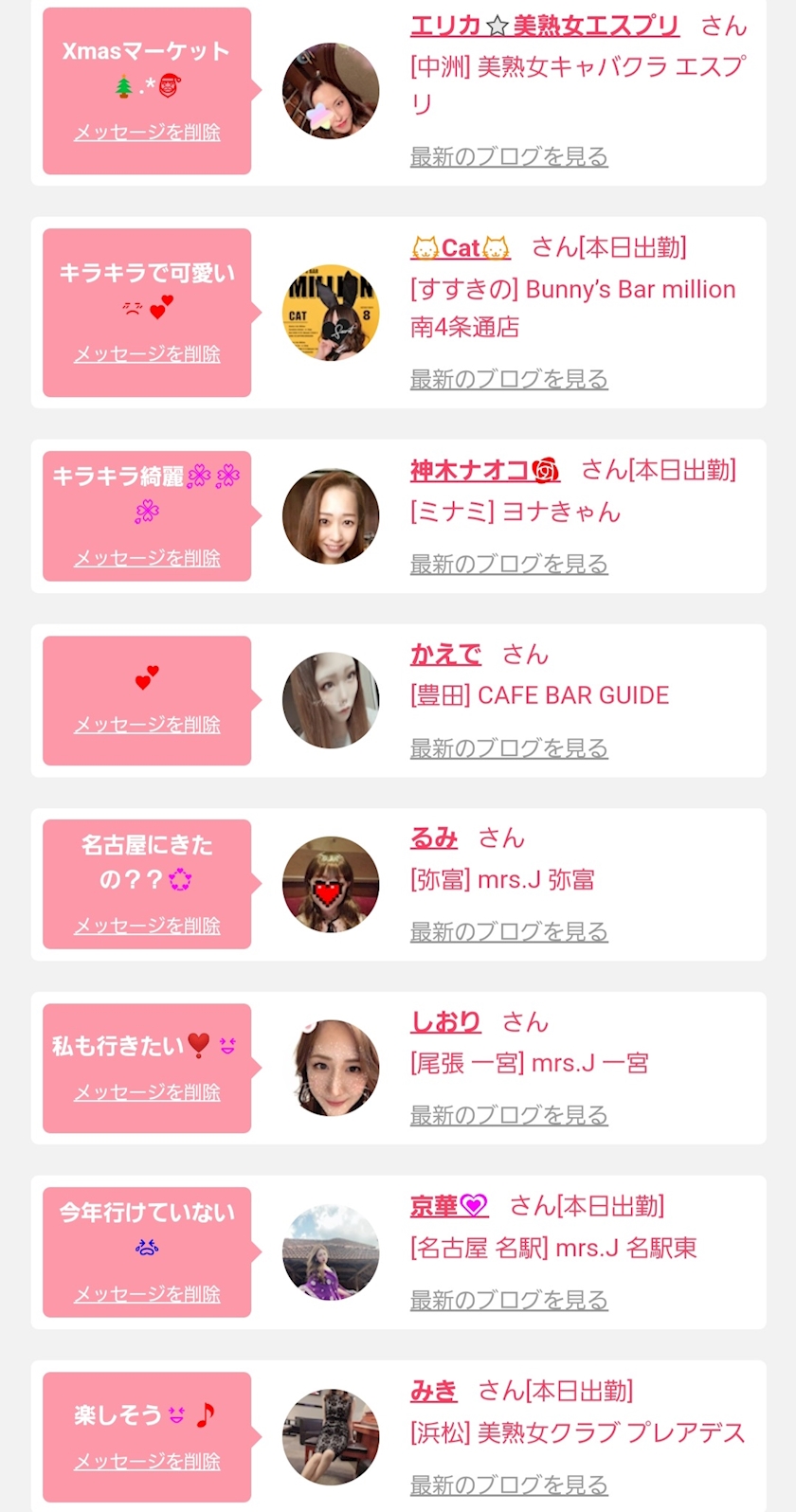View latest blog of かえで

(509, 748)
